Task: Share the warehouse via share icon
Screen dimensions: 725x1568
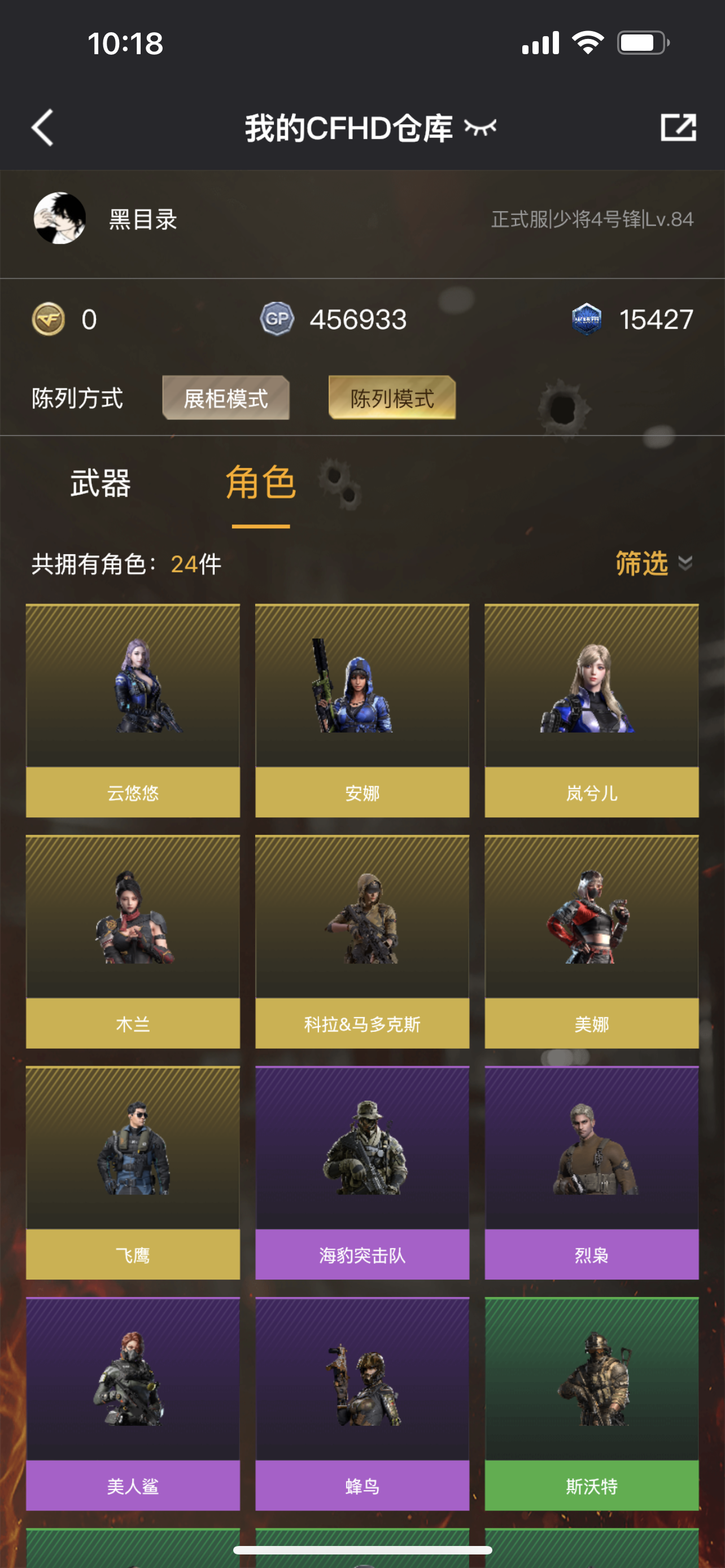Action: 678,127
